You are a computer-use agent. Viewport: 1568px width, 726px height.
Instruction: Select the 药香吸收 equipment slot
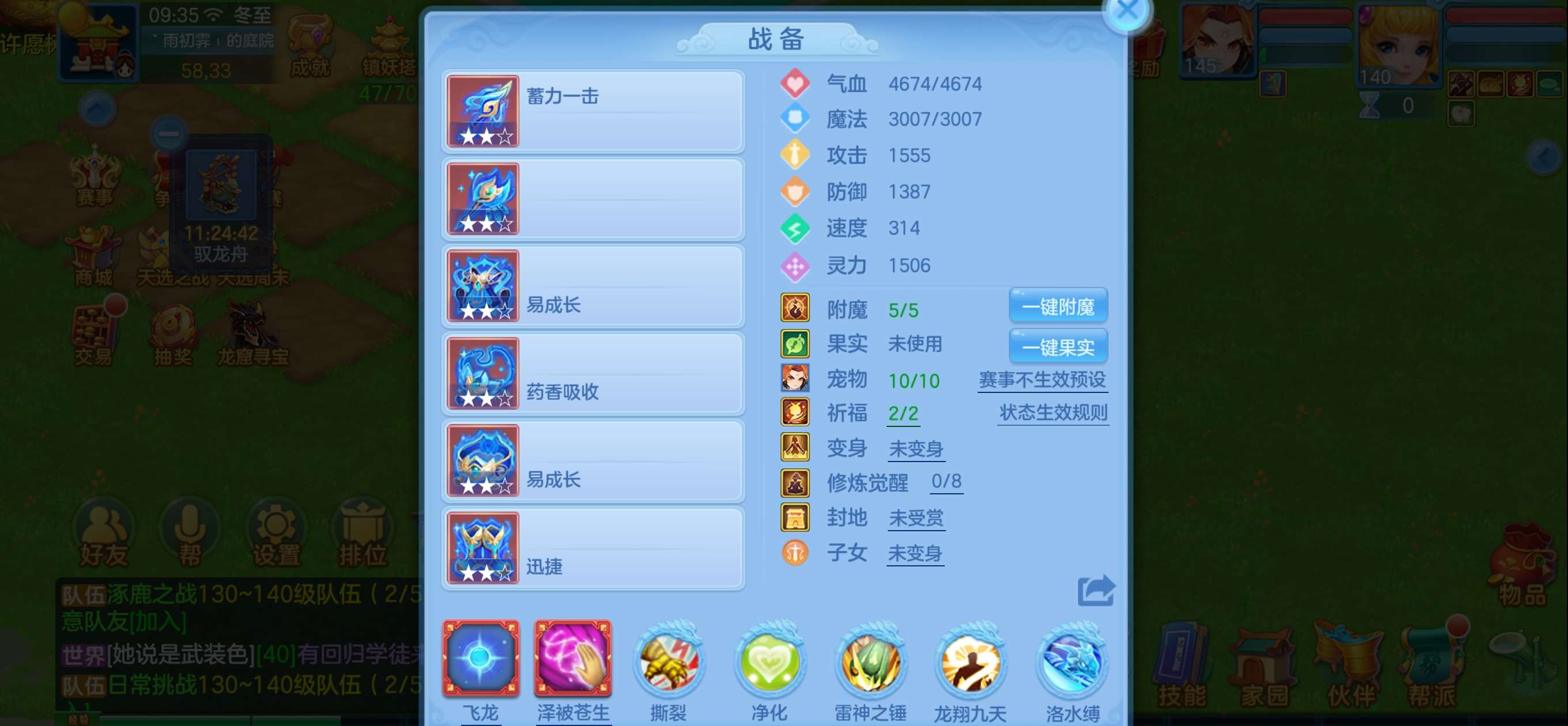coord(593,373)
